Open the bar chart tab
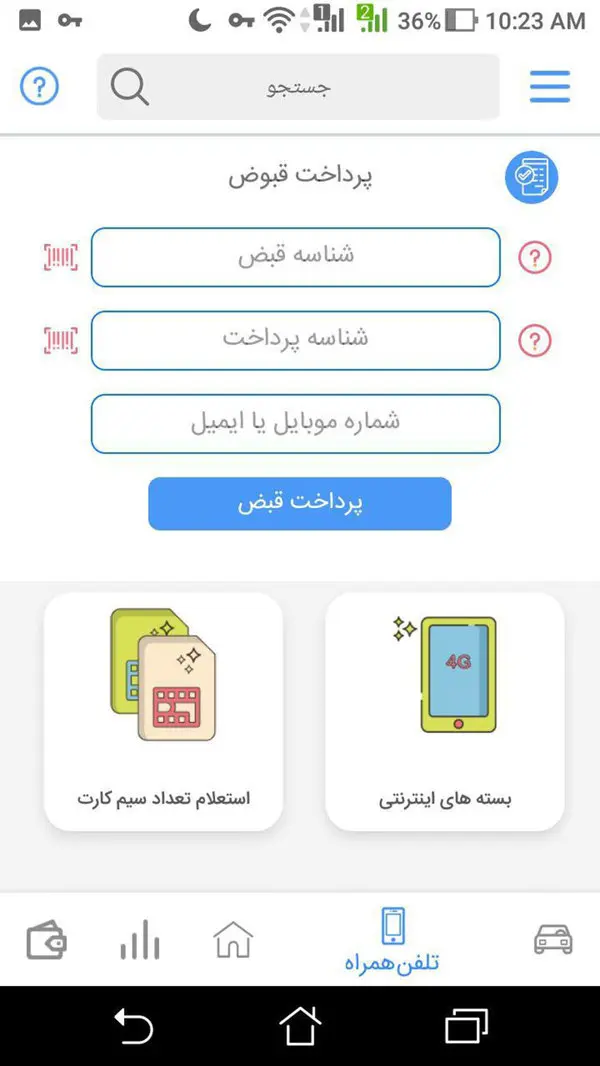This screenshot has height=1066, width=600. pyautogui.click(x=140, y=940)
